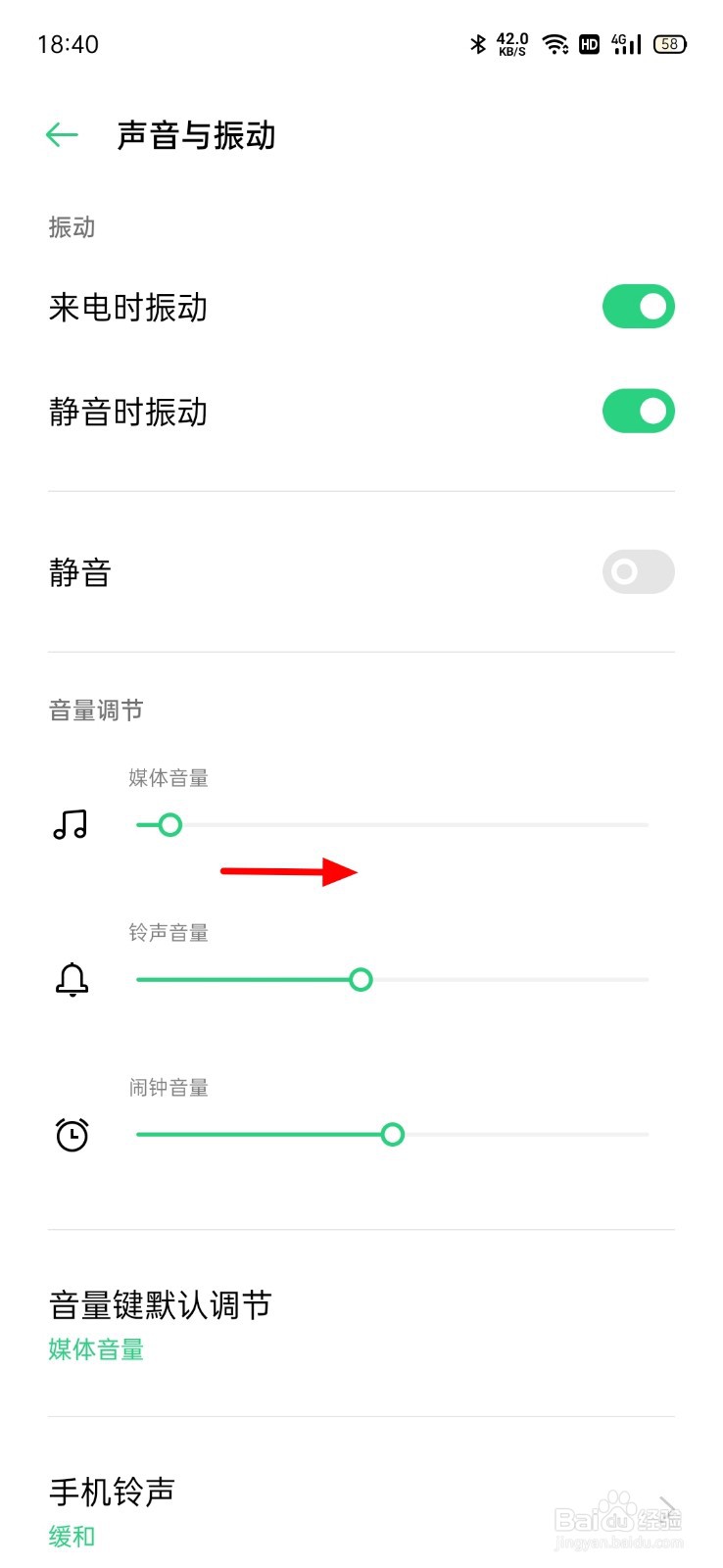Click the media volume music note icon
This screenshot has height=1568, width=723.
(x=70, y=824)
